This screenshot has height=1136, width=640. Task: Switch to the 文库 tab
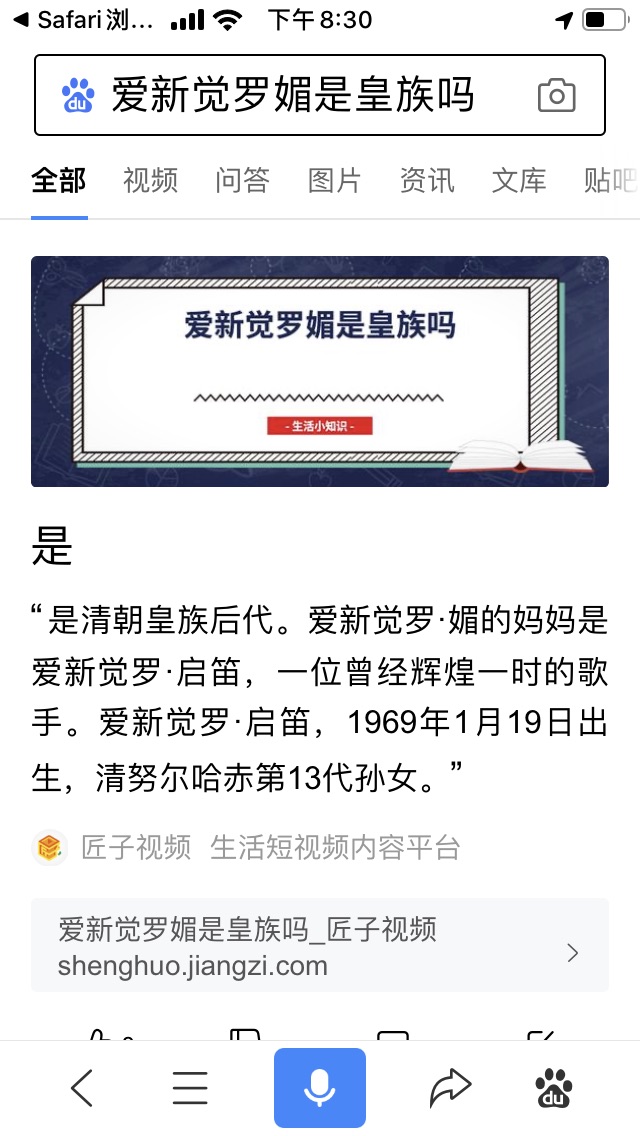(519, 180)
